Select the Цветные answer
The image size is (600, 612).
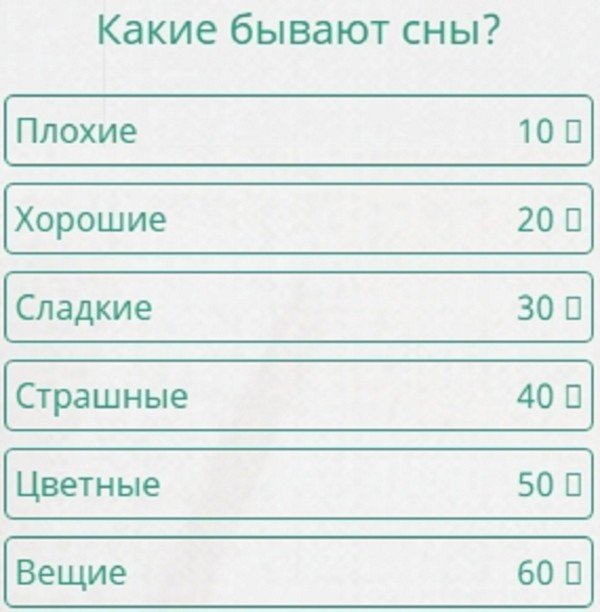[299, 485]
